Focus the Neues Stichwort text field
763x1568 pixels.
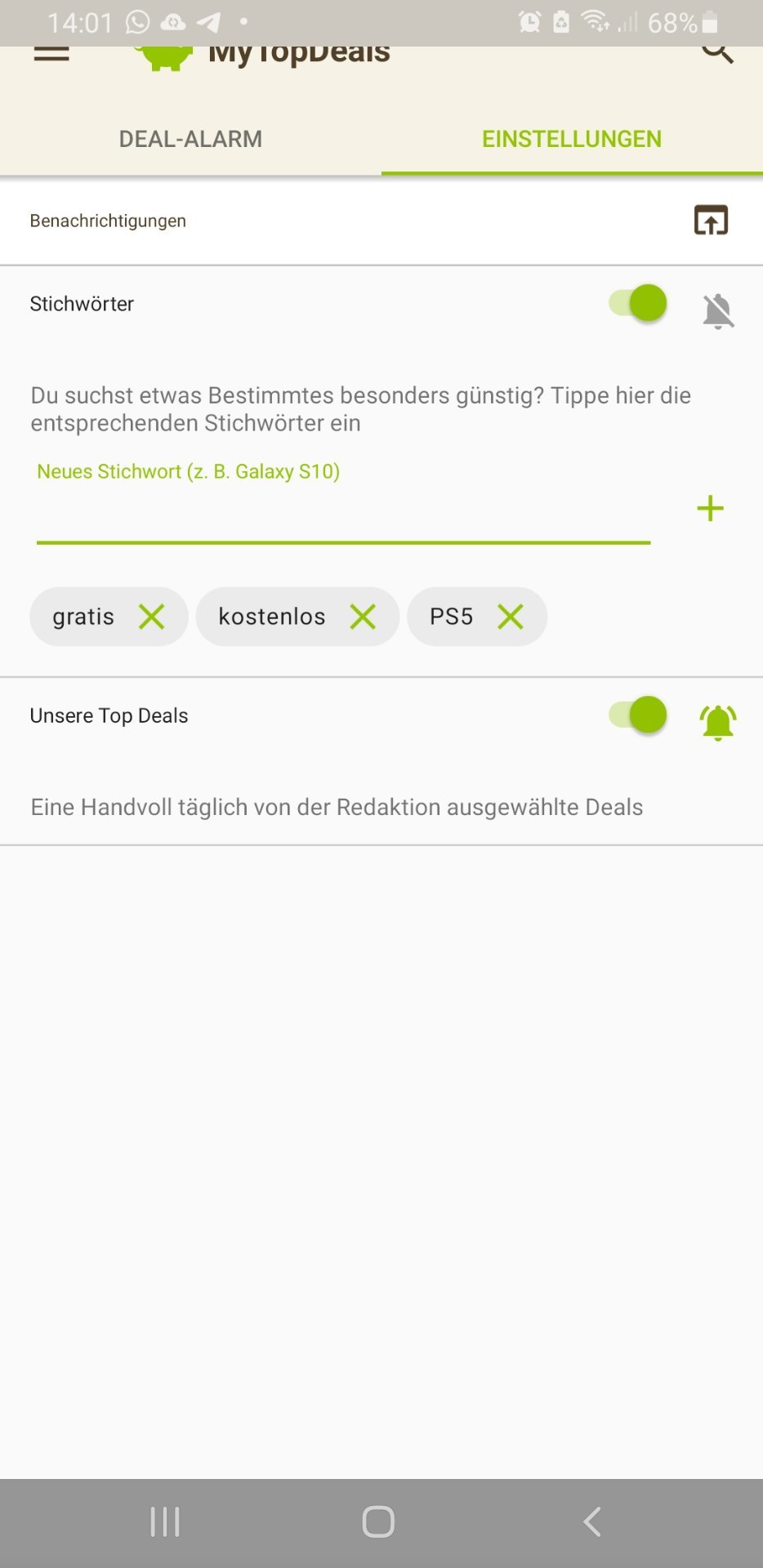pyautogui.click(x=343, y=514)
